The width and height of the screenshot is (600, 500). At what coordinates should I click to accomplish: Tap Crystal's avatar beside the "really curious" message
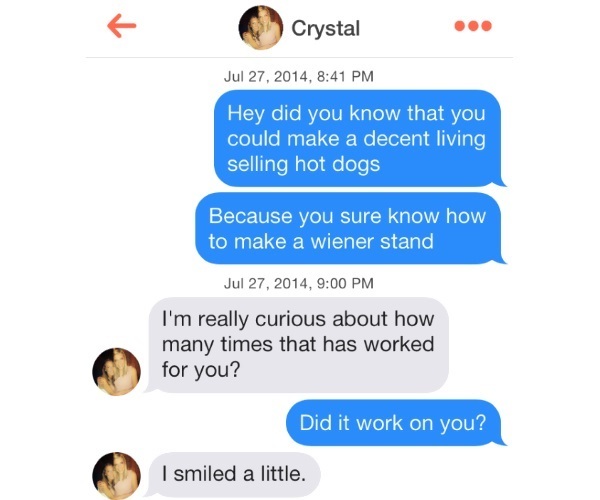tap(115, 372)
